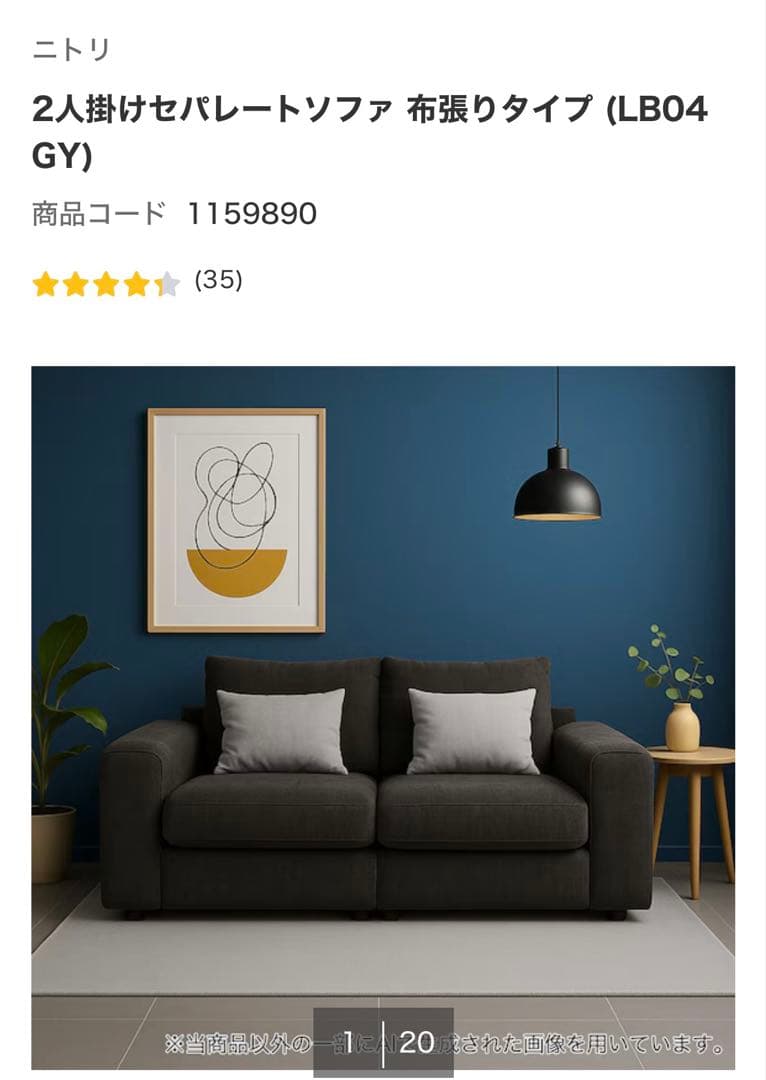The width and height of the screenshot is (766, 1080).
Task: Open the ニトリ brand link
Action: click(x=71, y=49)
